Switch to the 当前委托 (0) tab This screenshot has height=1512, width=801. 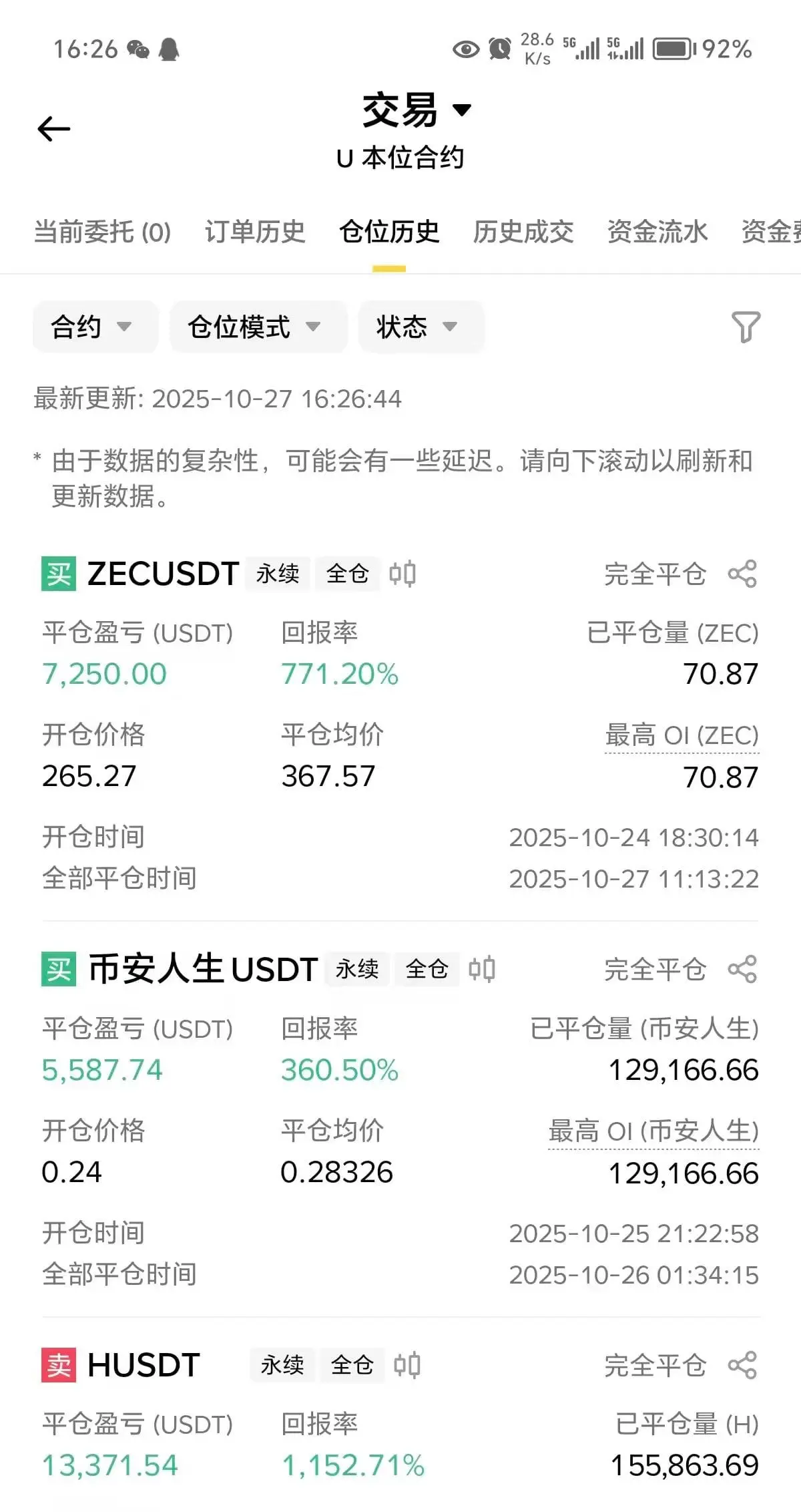pyautogui.click(x=102, y=232)
